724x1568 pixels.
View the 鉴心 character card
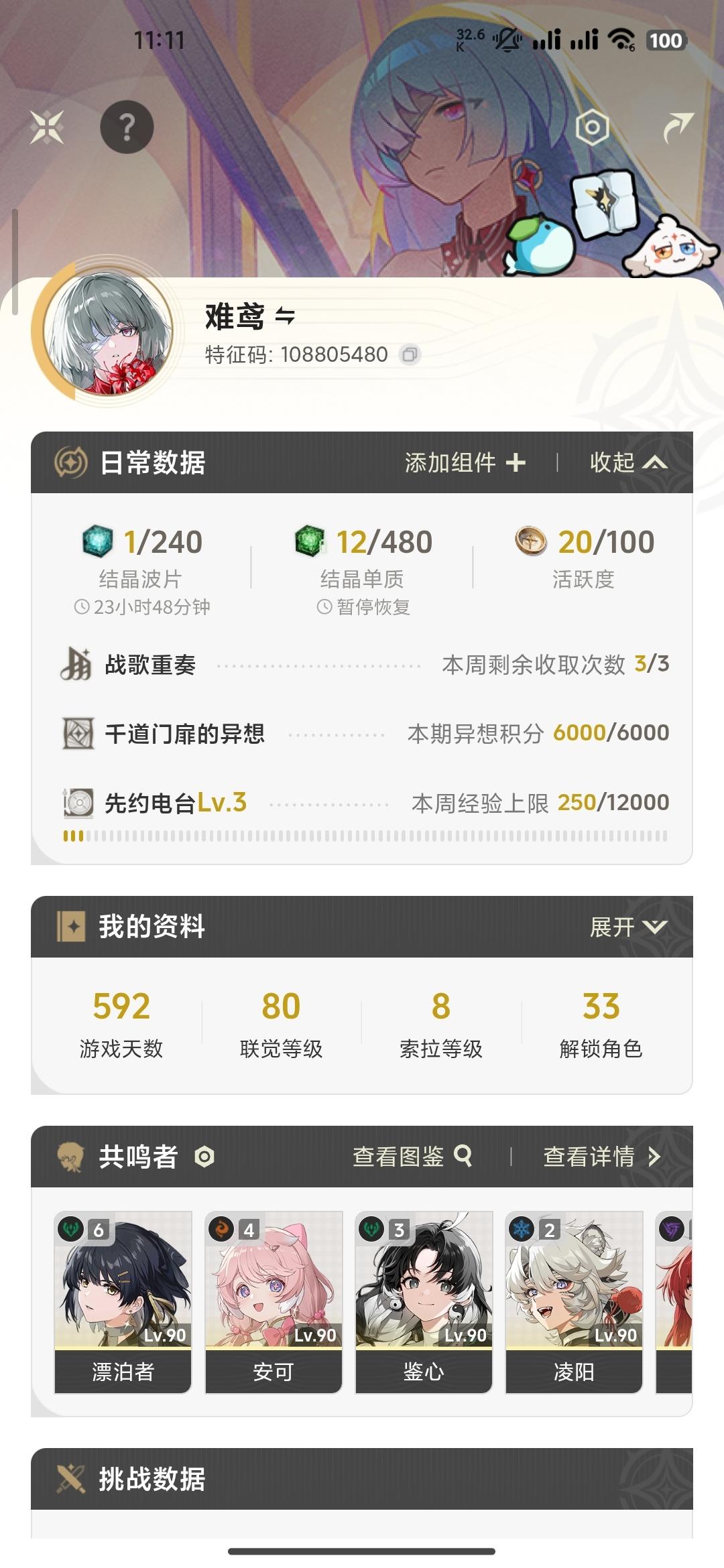click(424, 1301)
